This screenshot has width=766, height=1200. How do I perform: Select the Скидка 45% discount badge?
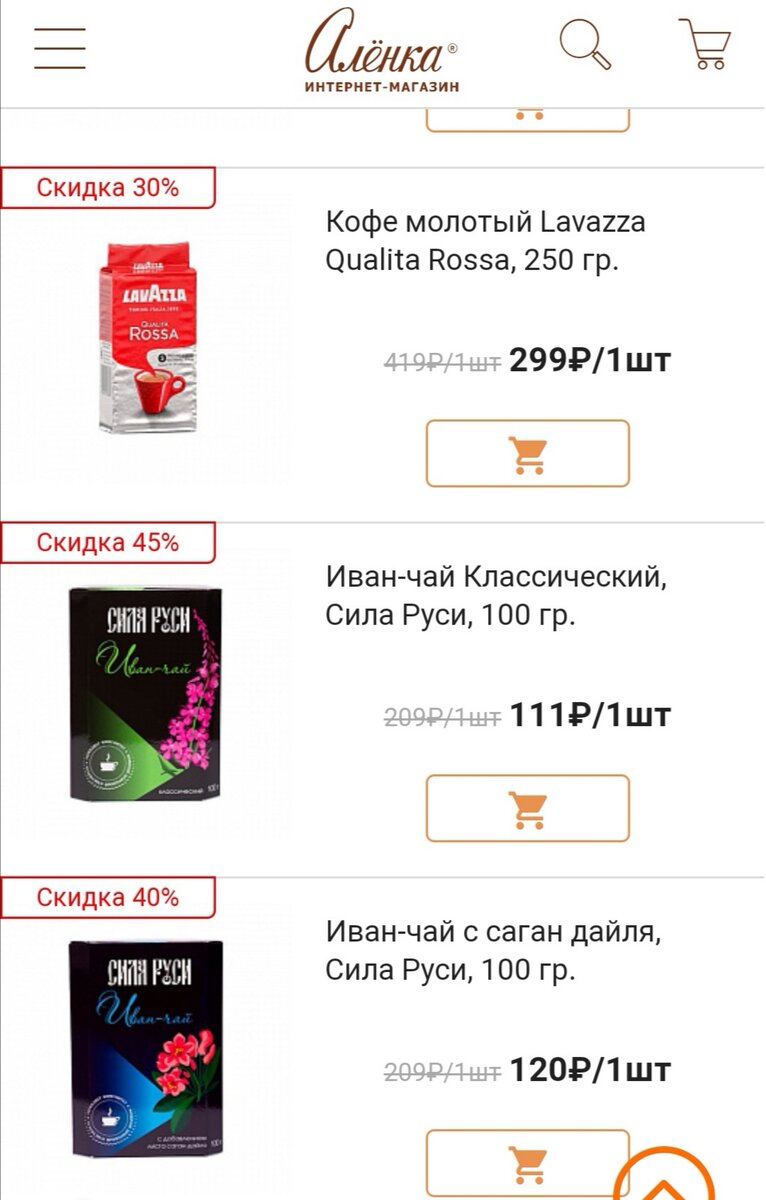point(108,541)
